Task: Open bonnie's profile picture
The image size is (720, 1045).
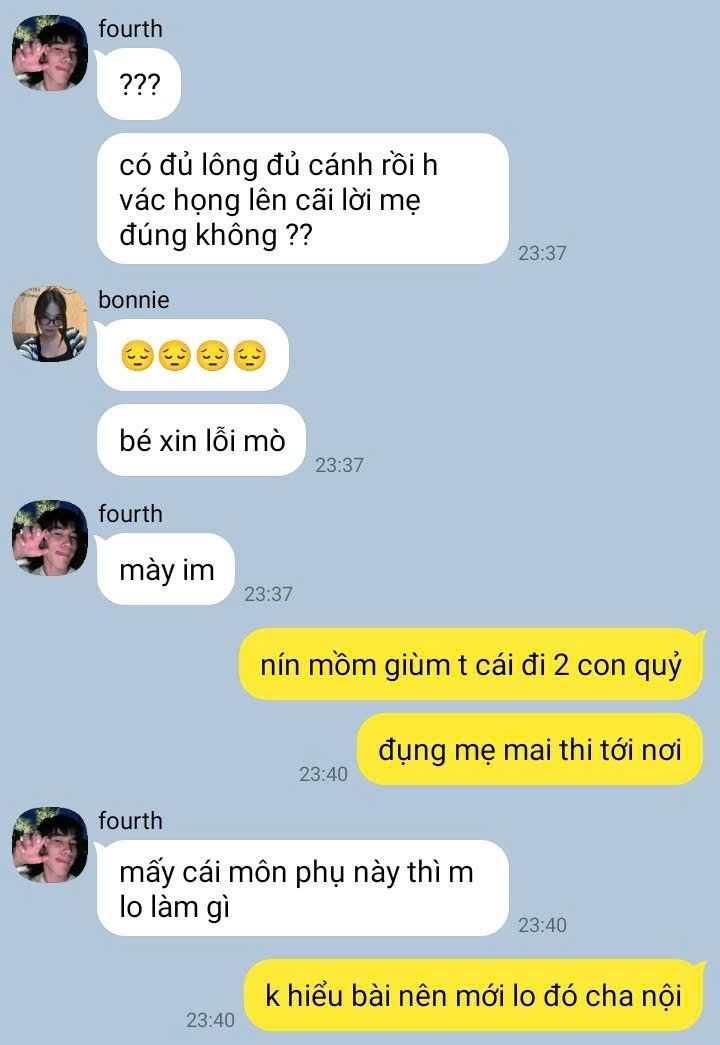Action: coord(49,324)
